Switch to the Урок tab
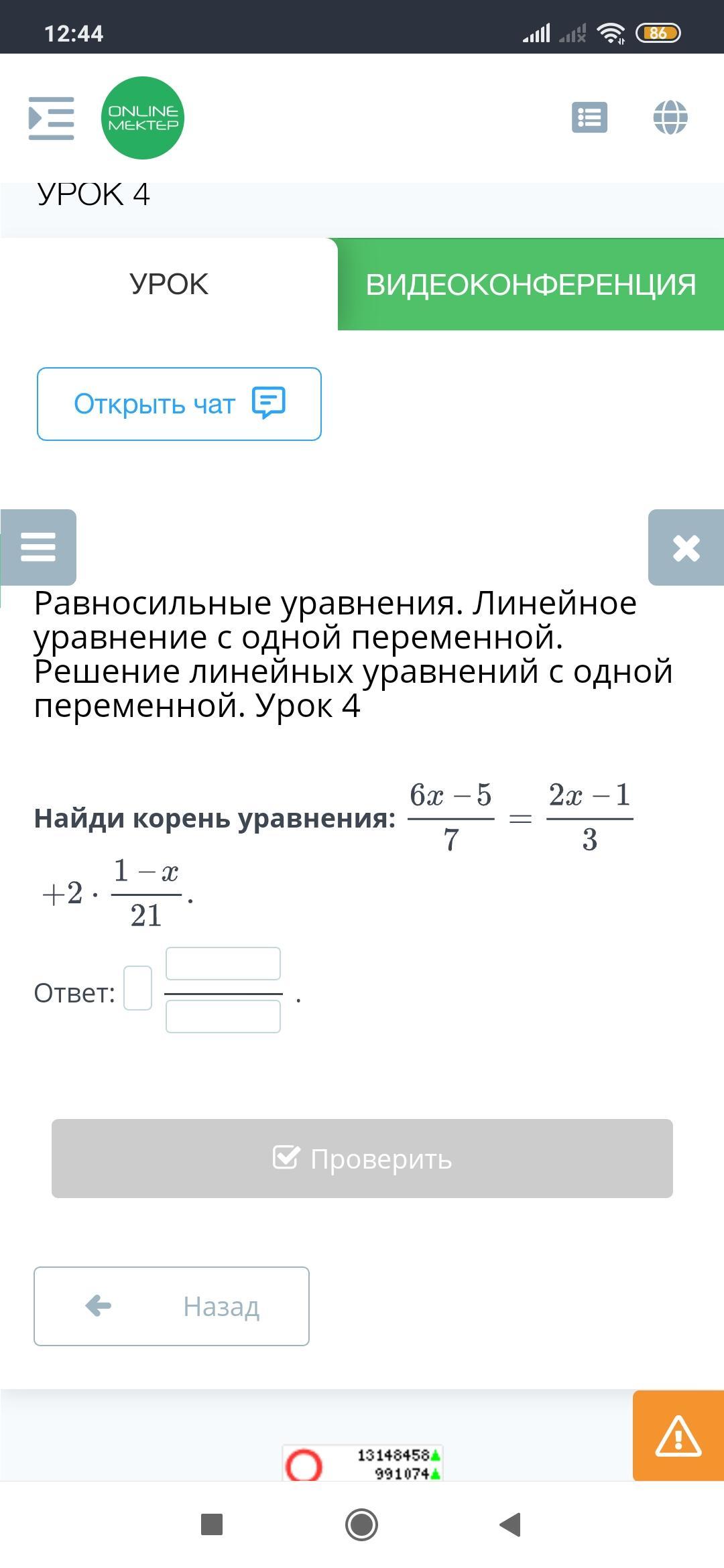Viewport: 724px width, 1568px height. [x=169, y=284]
